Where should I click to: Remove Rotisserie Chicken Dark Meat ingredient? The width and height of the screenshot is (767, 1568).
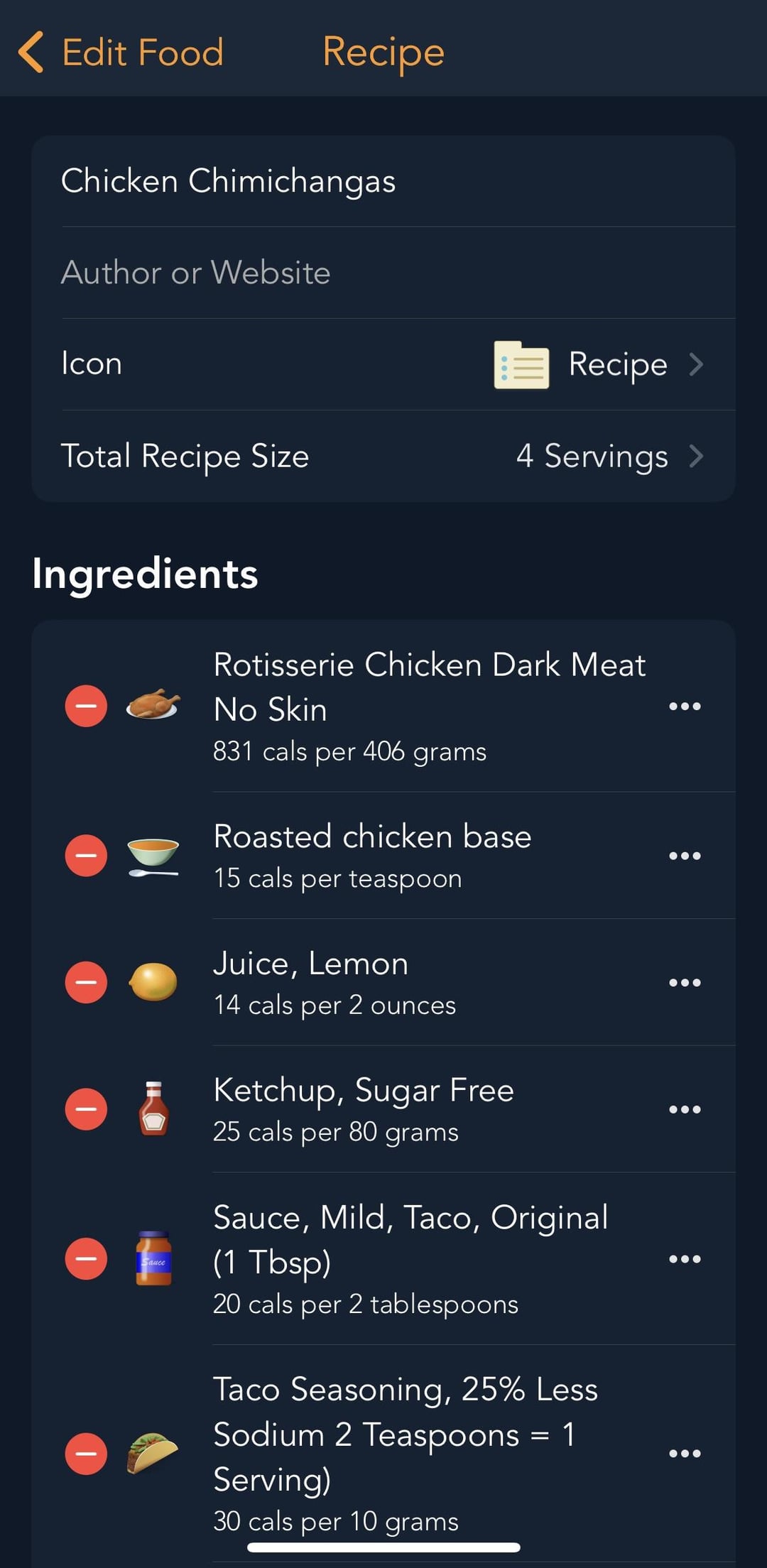pos(86,706)
